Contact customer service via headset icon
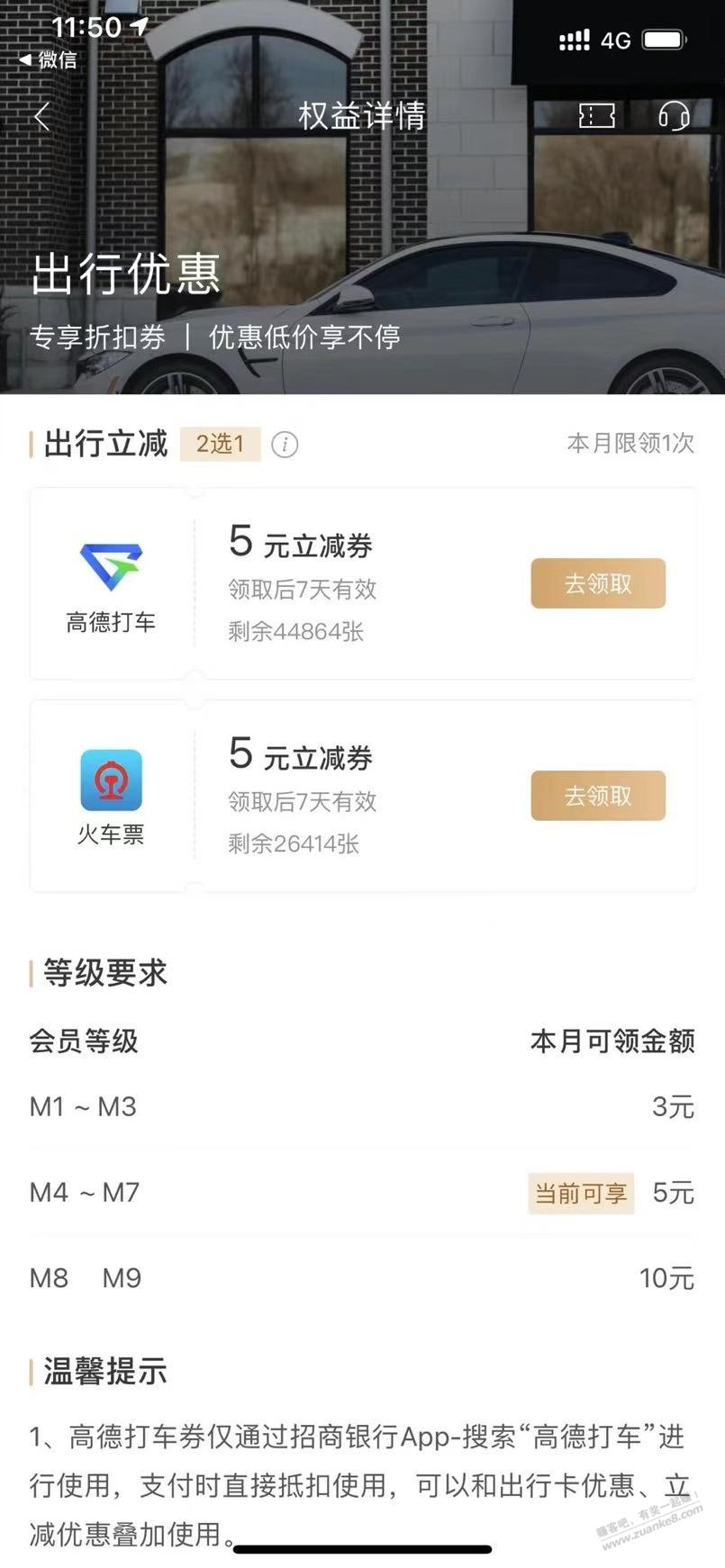The width and height of the screenshot is (725, 1568). click(673, 116)
